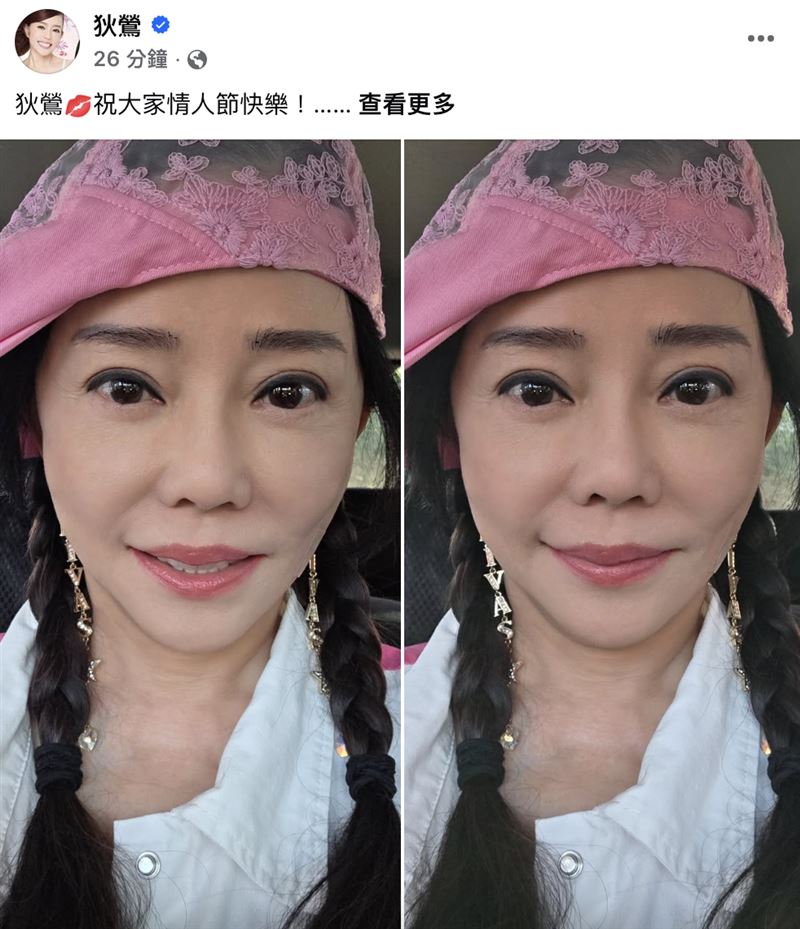Tap 狄鶯's page name
Image resolution: width=800 pixels, height=929 pixels.
tap(118, 26)
